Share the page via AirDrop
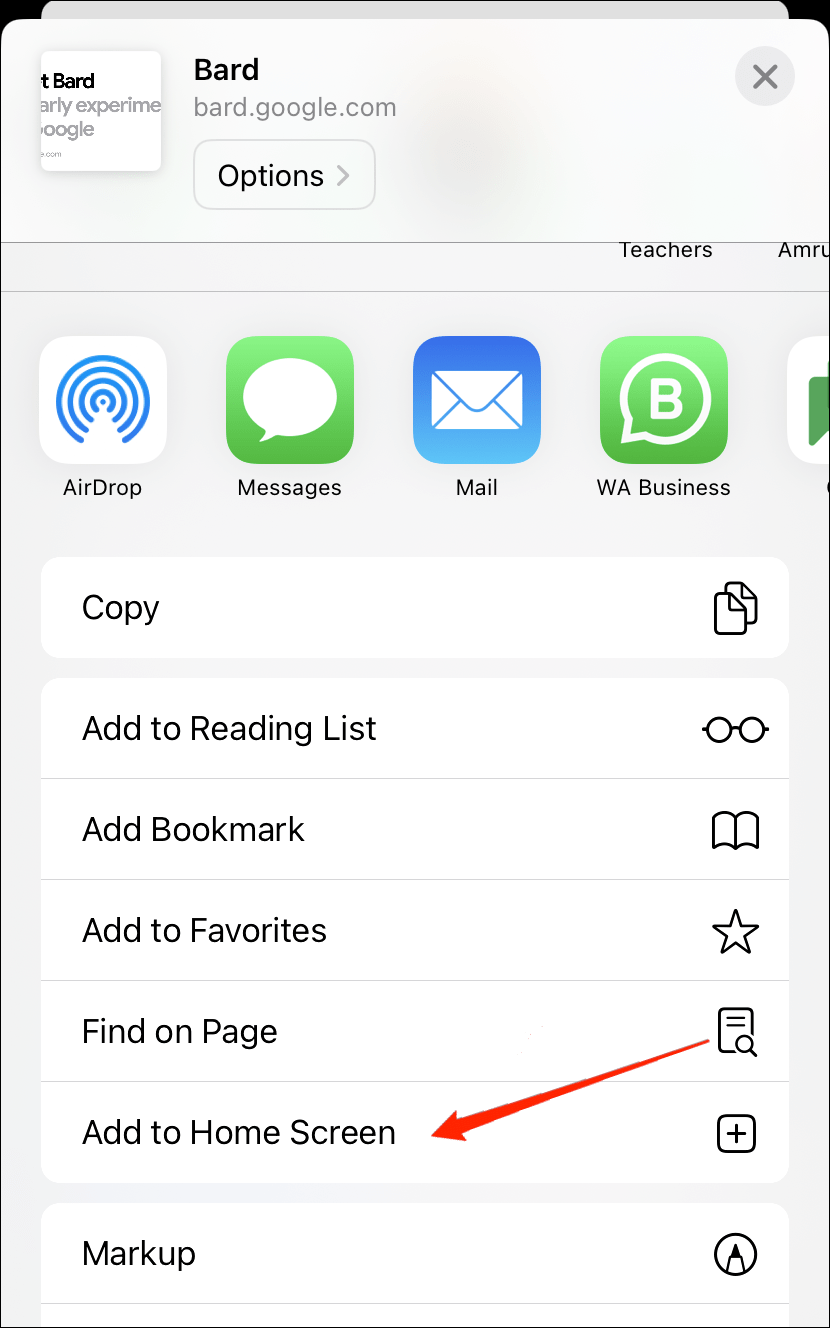Image resolution: width=830 pixels, height=1328 pixels. pyautogui.click(x=103, y=400)
